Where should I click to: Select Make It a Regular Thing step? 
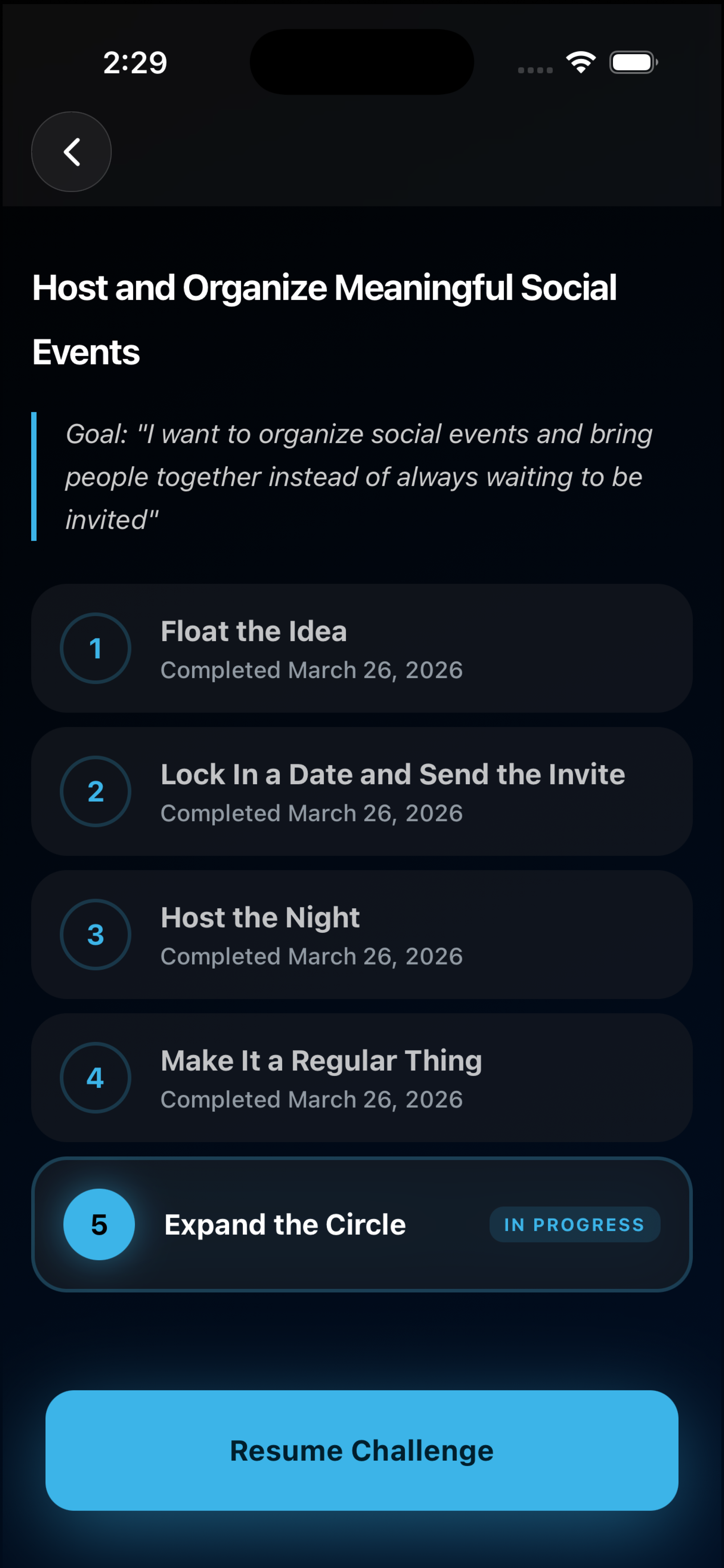[x=361, y=1077]
